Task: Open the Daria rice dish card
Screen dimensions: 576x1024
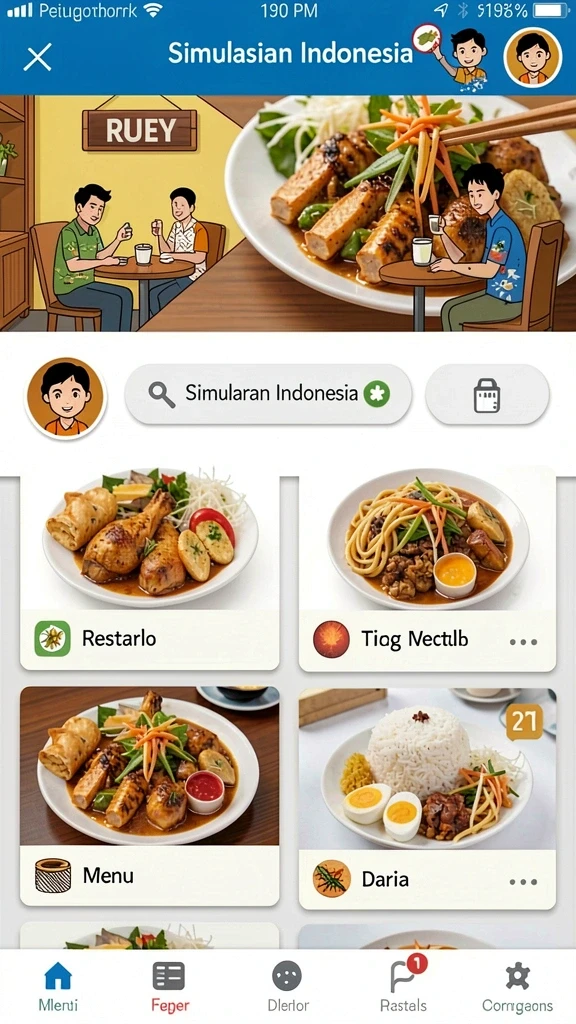Action: click(x=427, y=798)
